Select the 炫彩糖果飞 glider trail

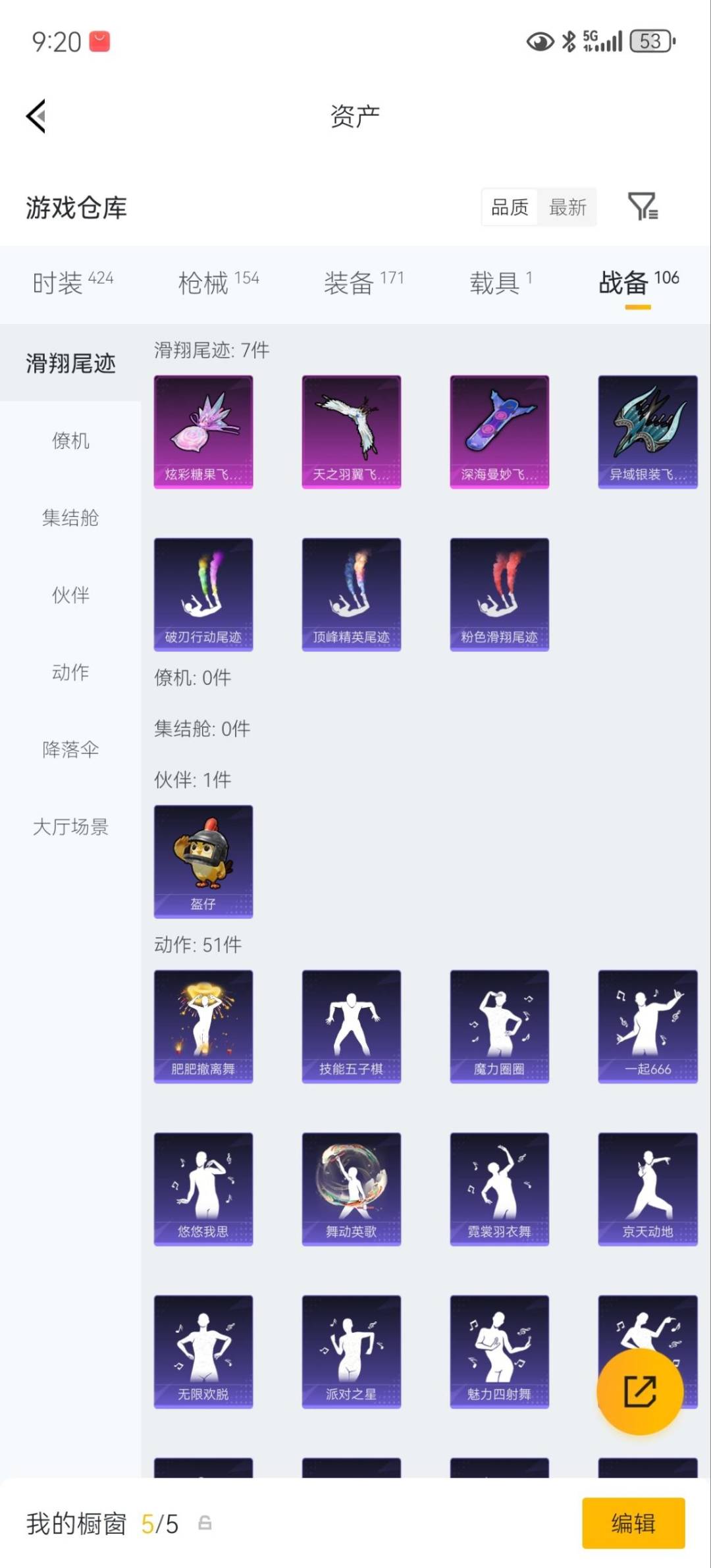(x=203, y=431)
